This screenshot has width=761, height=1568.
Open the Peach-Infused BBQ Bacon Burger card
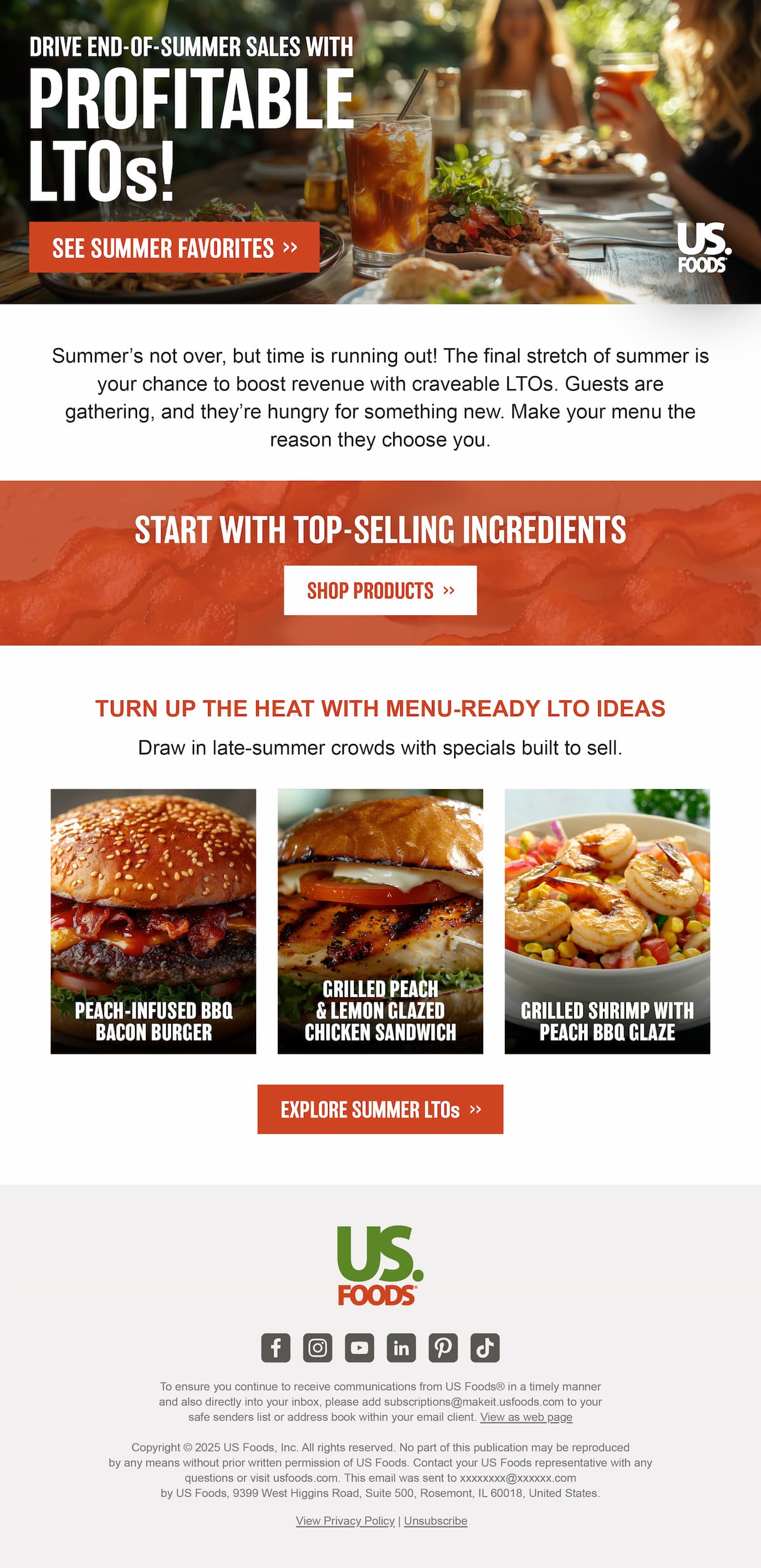[x=153, y=921]
